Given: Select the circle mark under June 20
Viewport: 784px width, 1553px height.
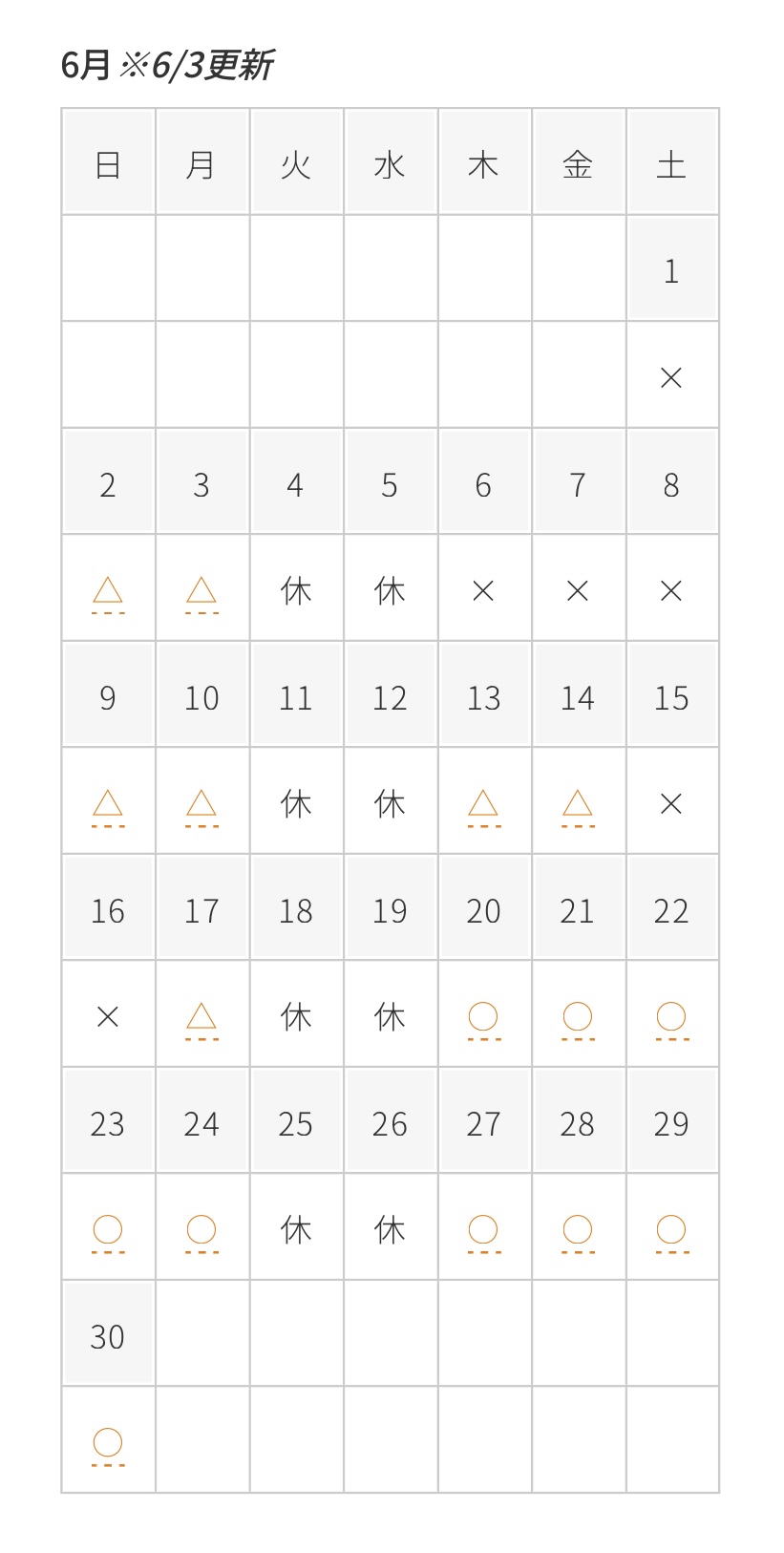Looking at the screenshot, I should click(x=483, y=1017).
